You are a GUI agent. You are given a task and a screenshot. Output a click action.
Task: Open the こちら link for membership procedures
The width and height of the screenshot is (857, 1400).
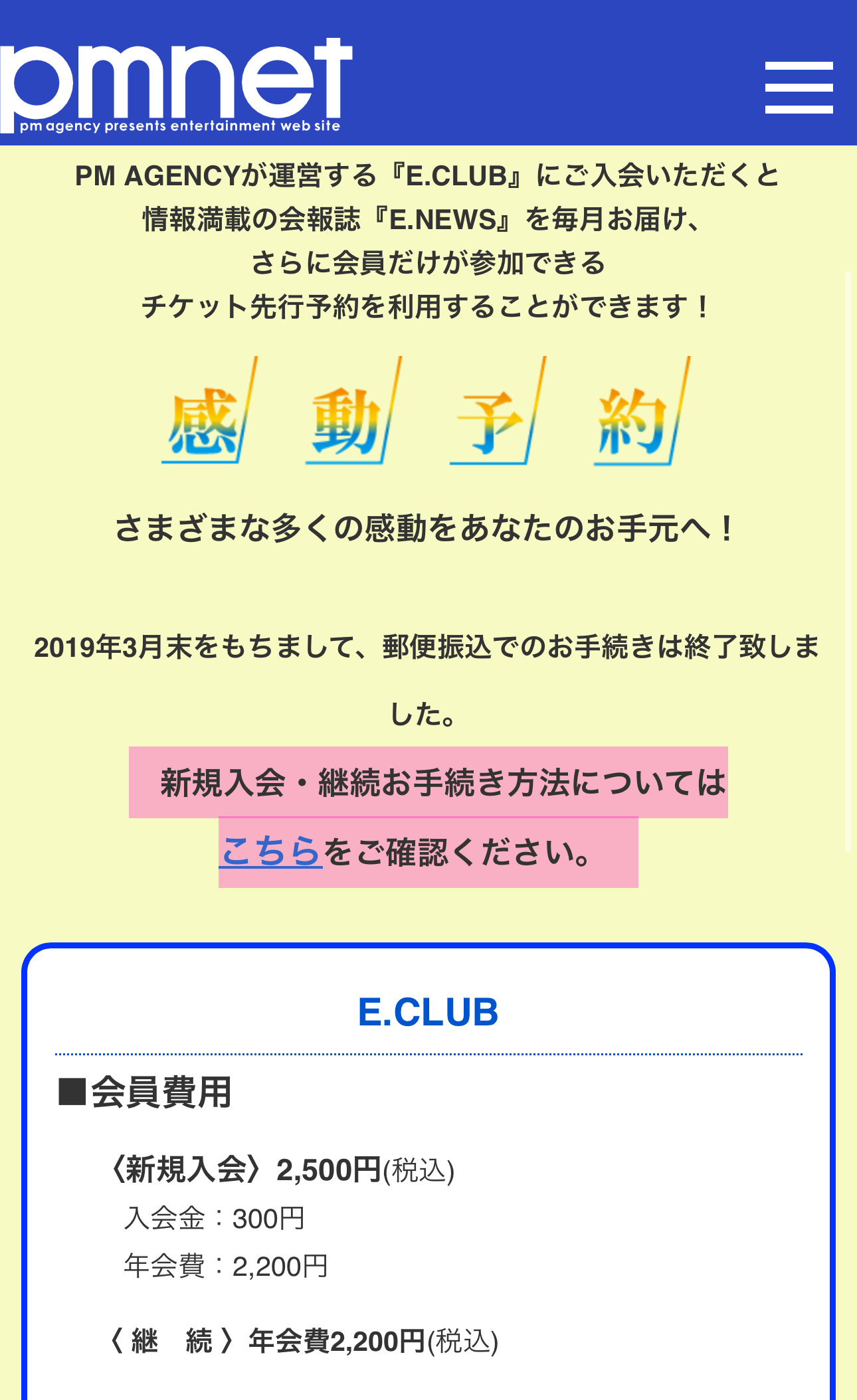tap(271, 852)
